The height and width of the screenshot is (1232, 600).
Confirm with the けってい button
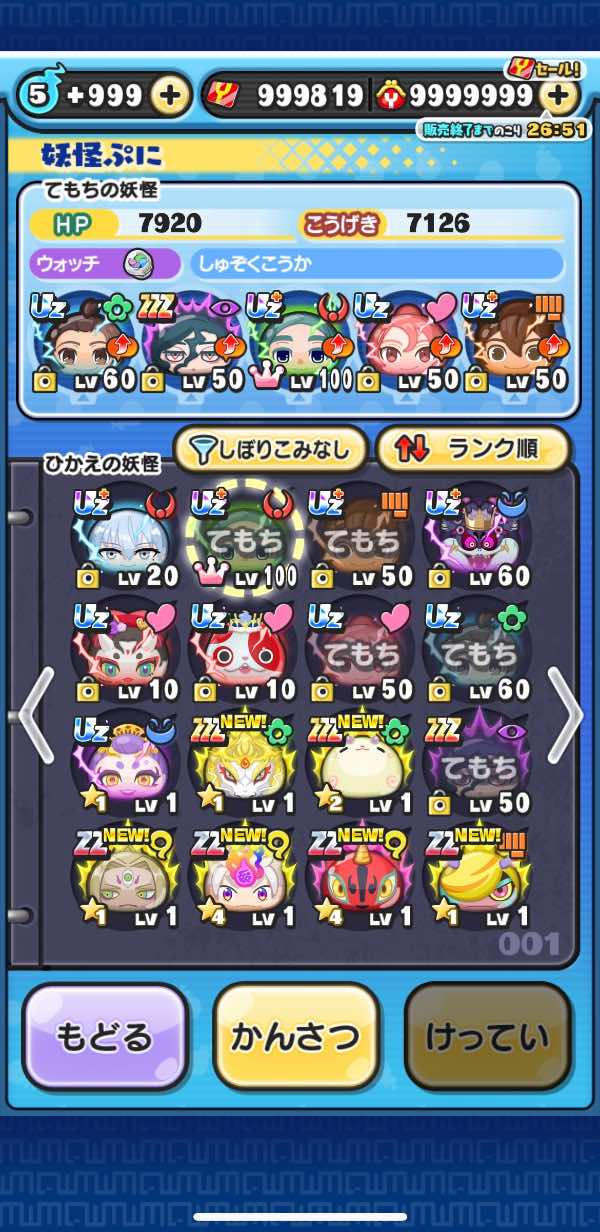487,1037
